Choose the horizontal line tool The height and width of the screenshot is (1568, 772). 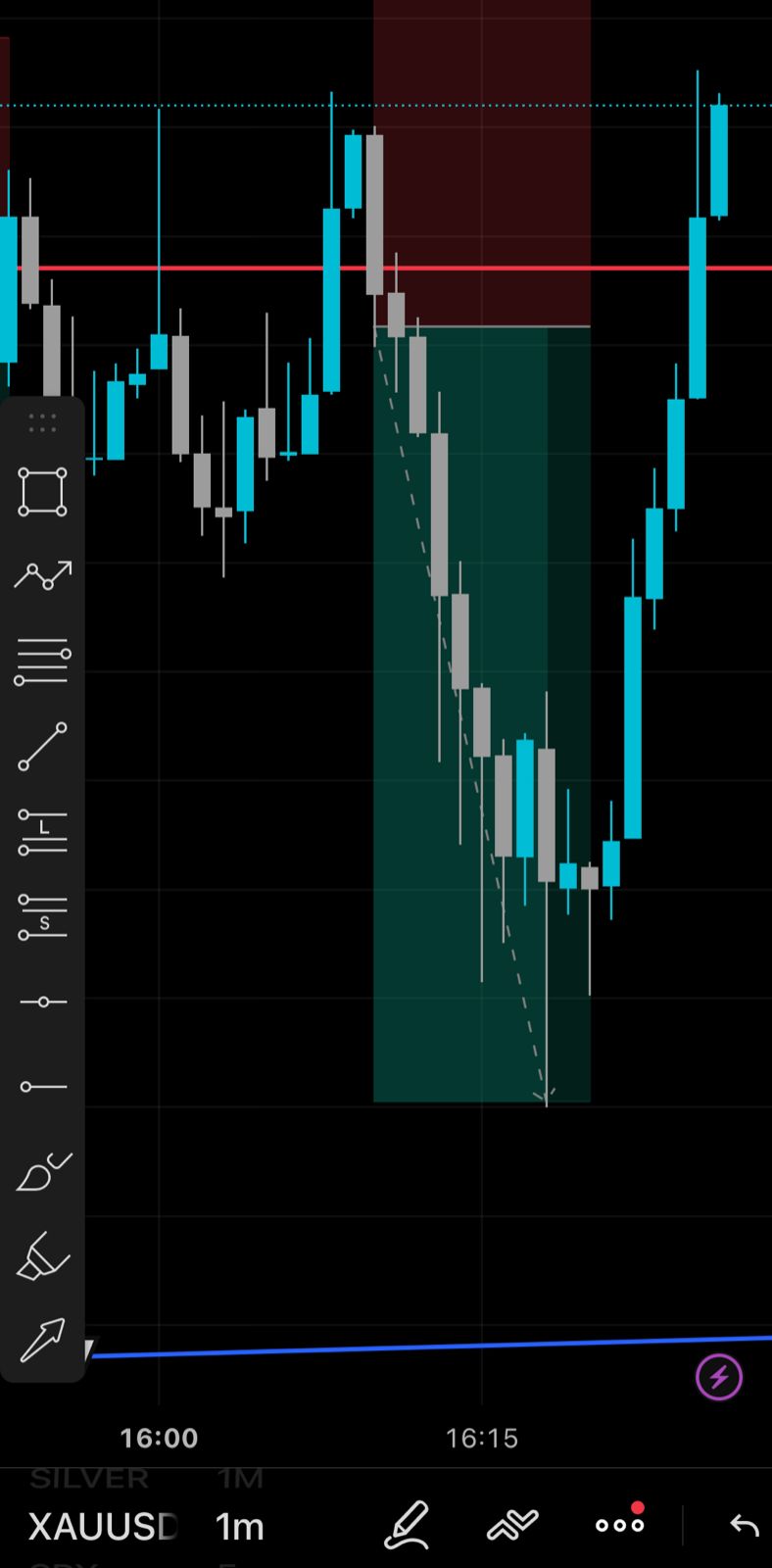[42, 1002]
